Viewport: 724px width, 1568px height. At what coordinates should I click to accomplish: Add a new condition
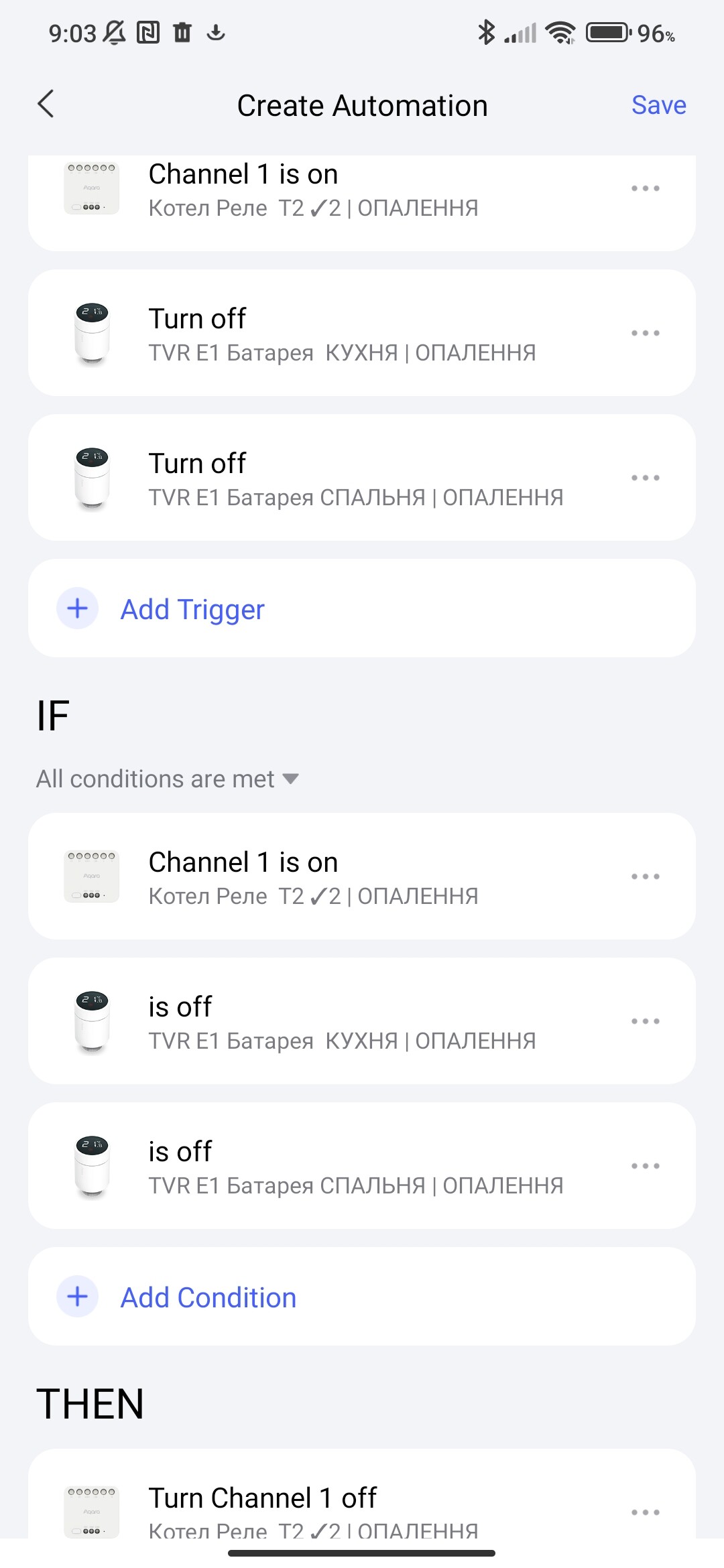[x=208, y=1297]
